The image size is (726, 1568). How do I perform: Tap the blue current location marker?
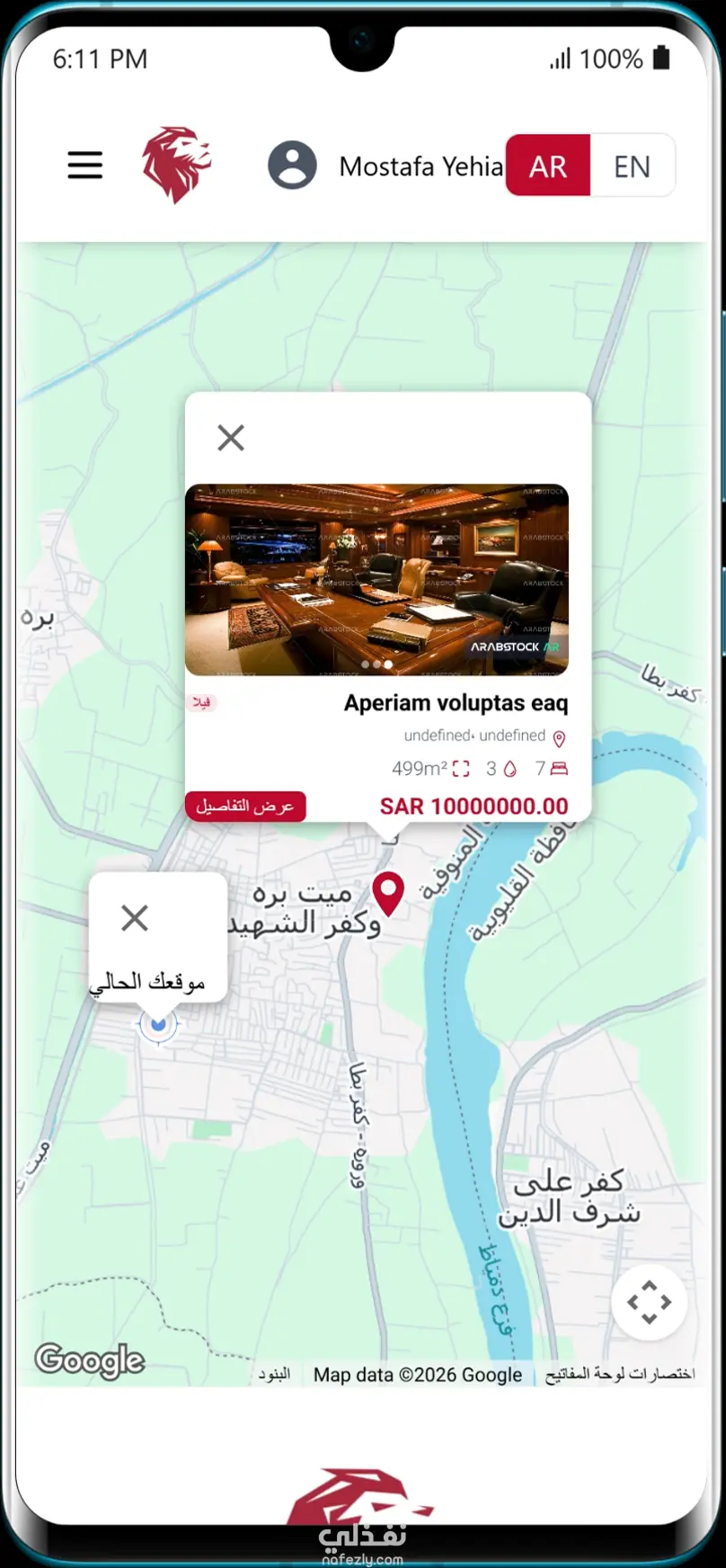click(159, 1023)
